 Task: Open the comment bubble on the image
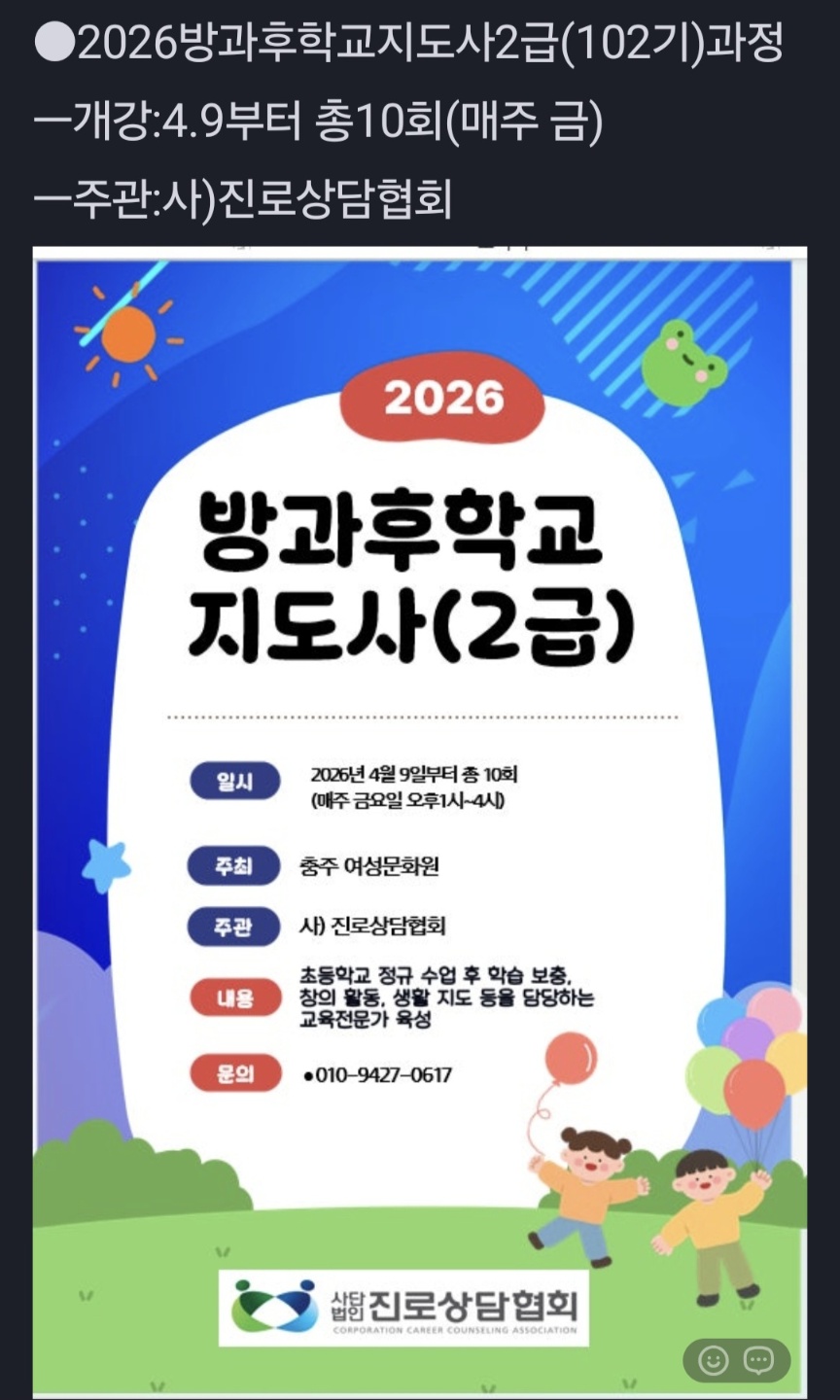pyautogui.click(x=759, y=1360)
